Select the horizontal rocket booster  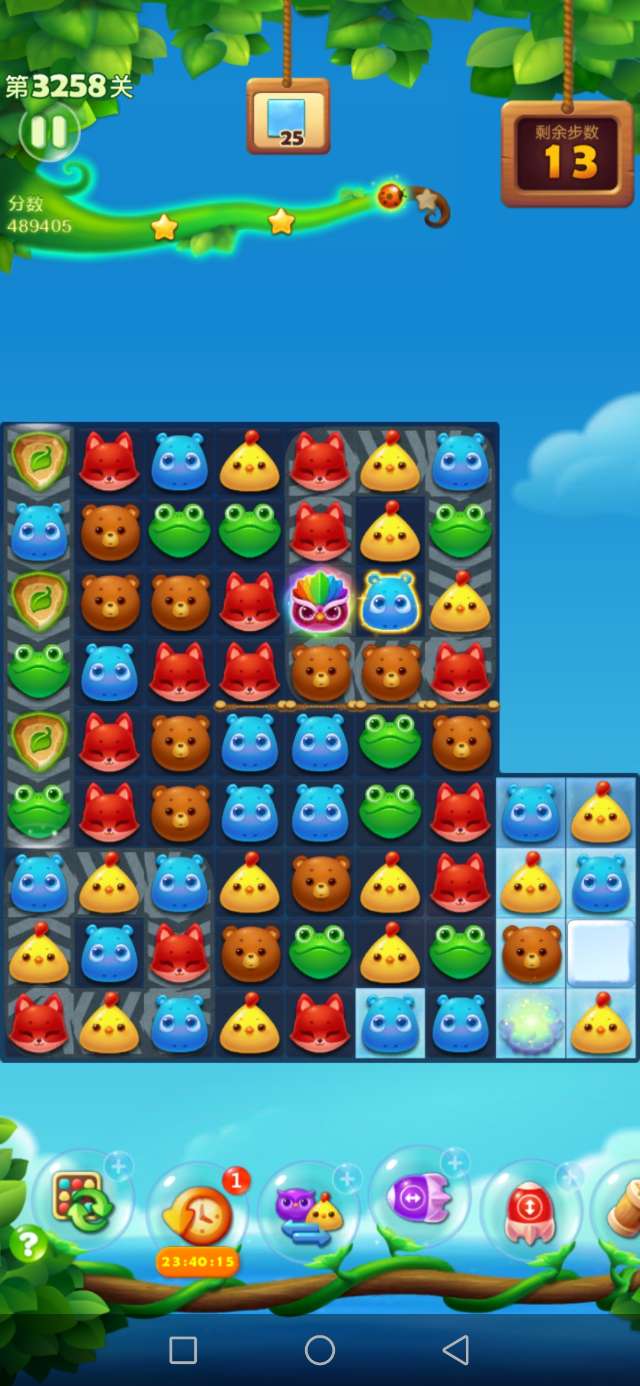pos(419,1197)
